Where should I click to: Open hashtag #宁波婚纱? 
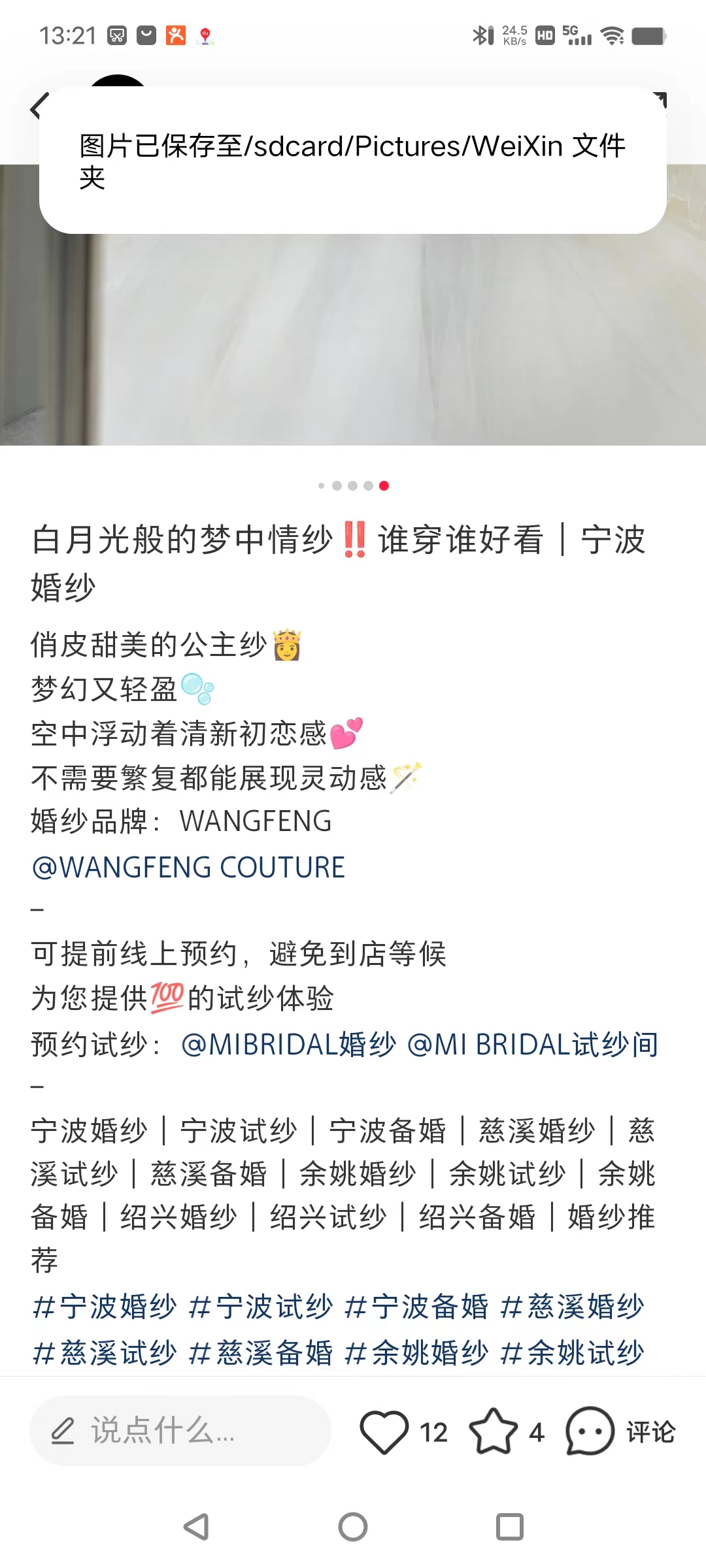point(105,1307)
